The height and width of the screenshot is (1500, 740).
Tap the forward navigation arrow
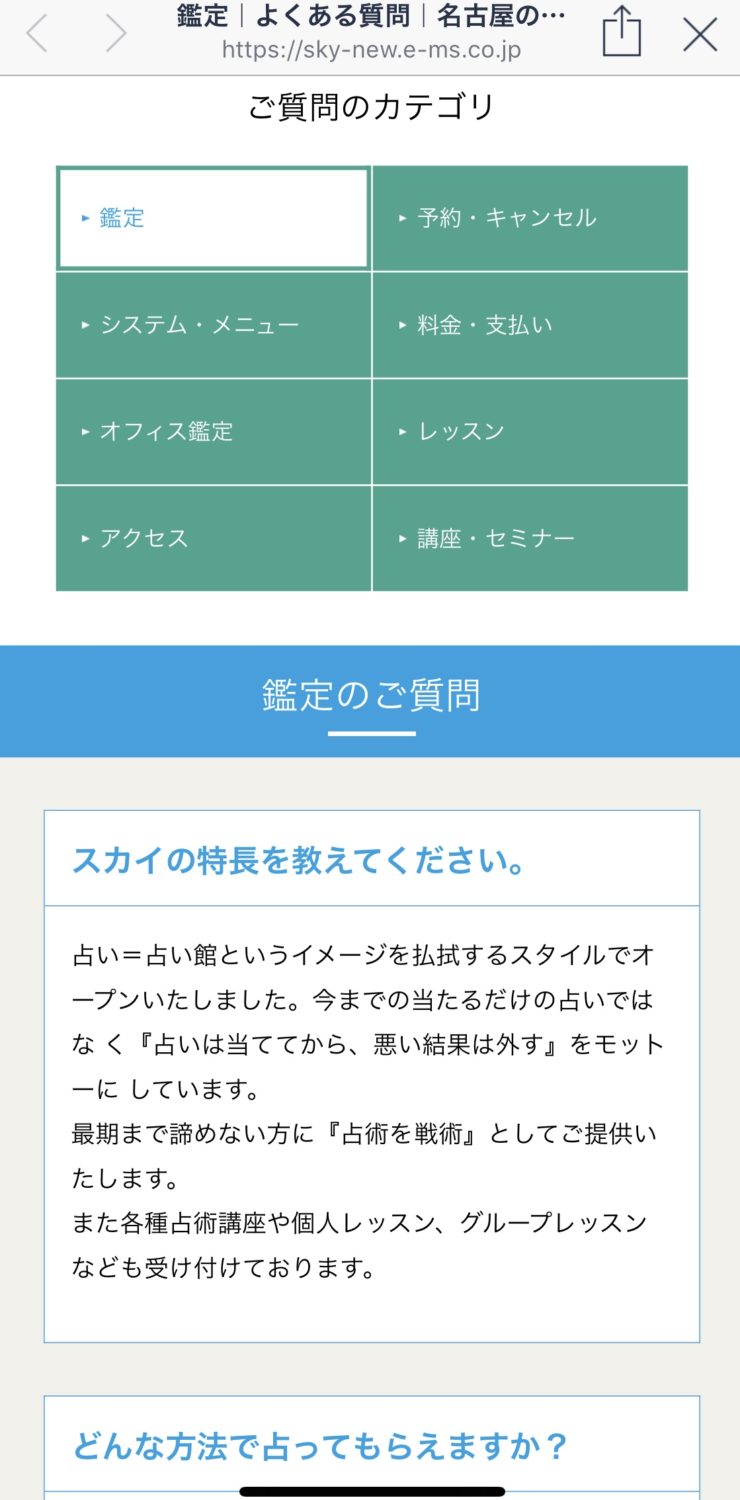click(x=116, y=35)
